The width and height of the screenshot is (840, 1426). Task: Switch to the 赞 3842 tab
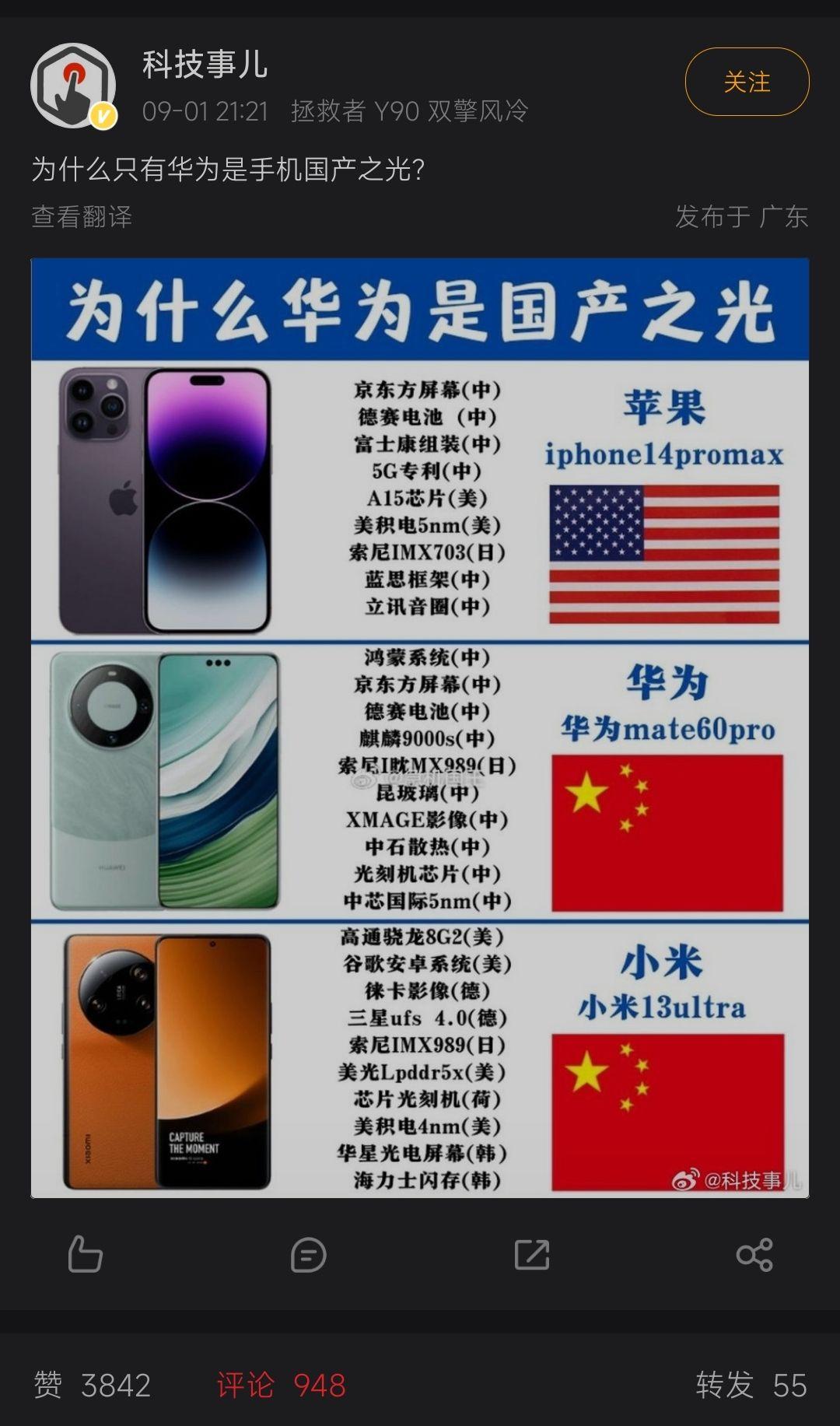92,1385
